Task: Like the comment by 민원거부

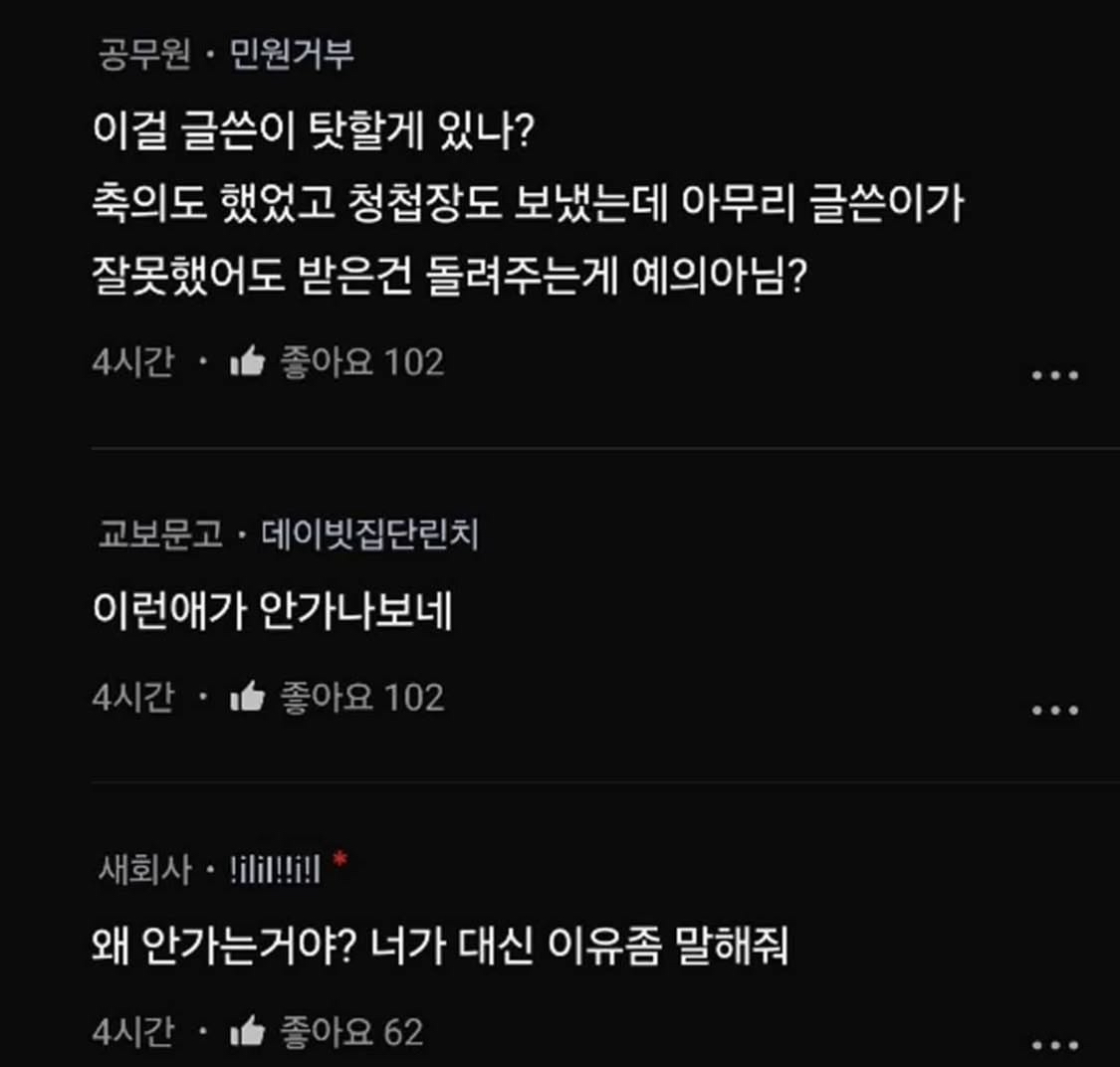Action: [248, 362]
